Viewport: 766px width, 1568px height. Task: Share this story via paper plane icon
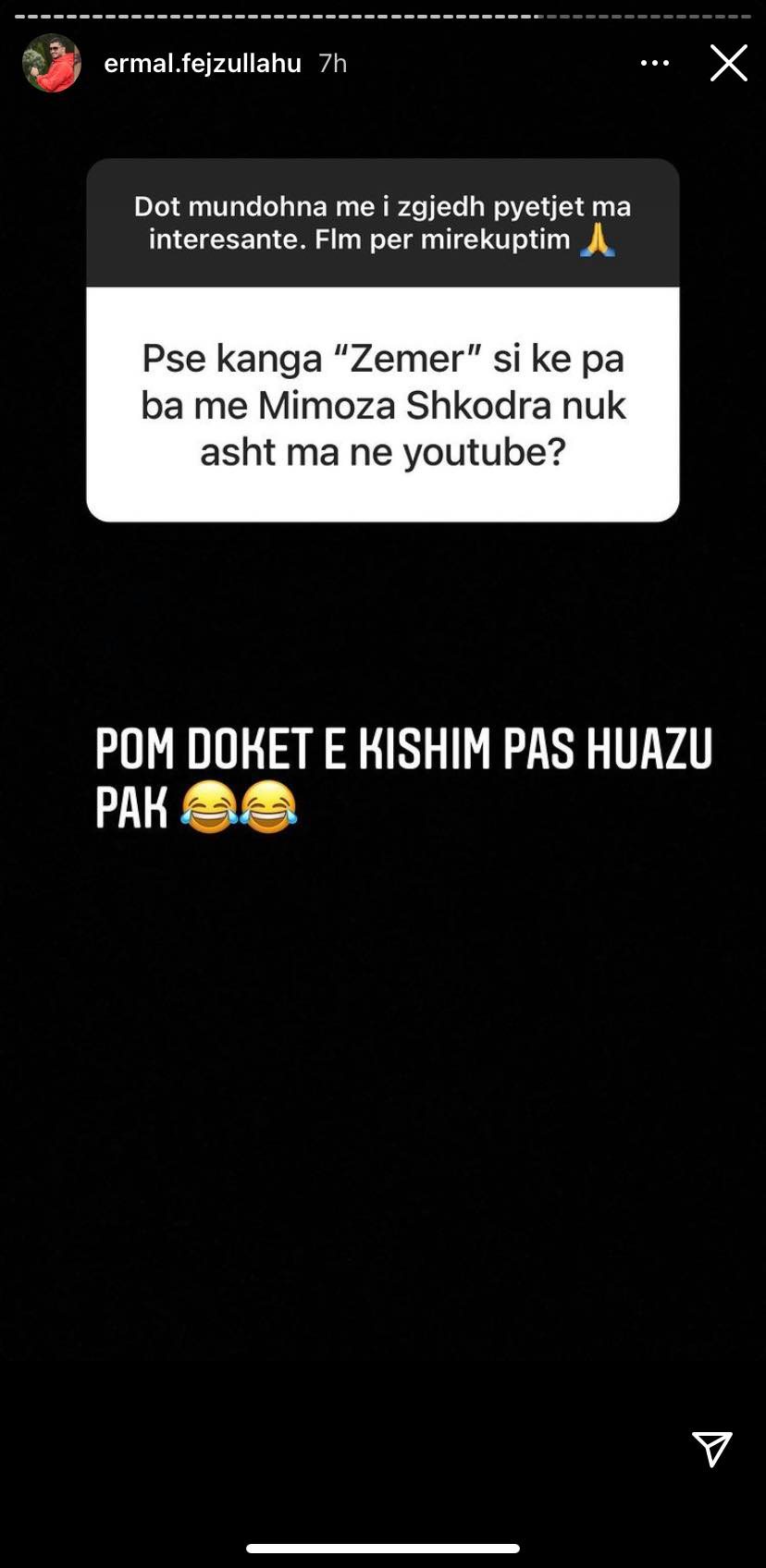(x=711, y=1449)
